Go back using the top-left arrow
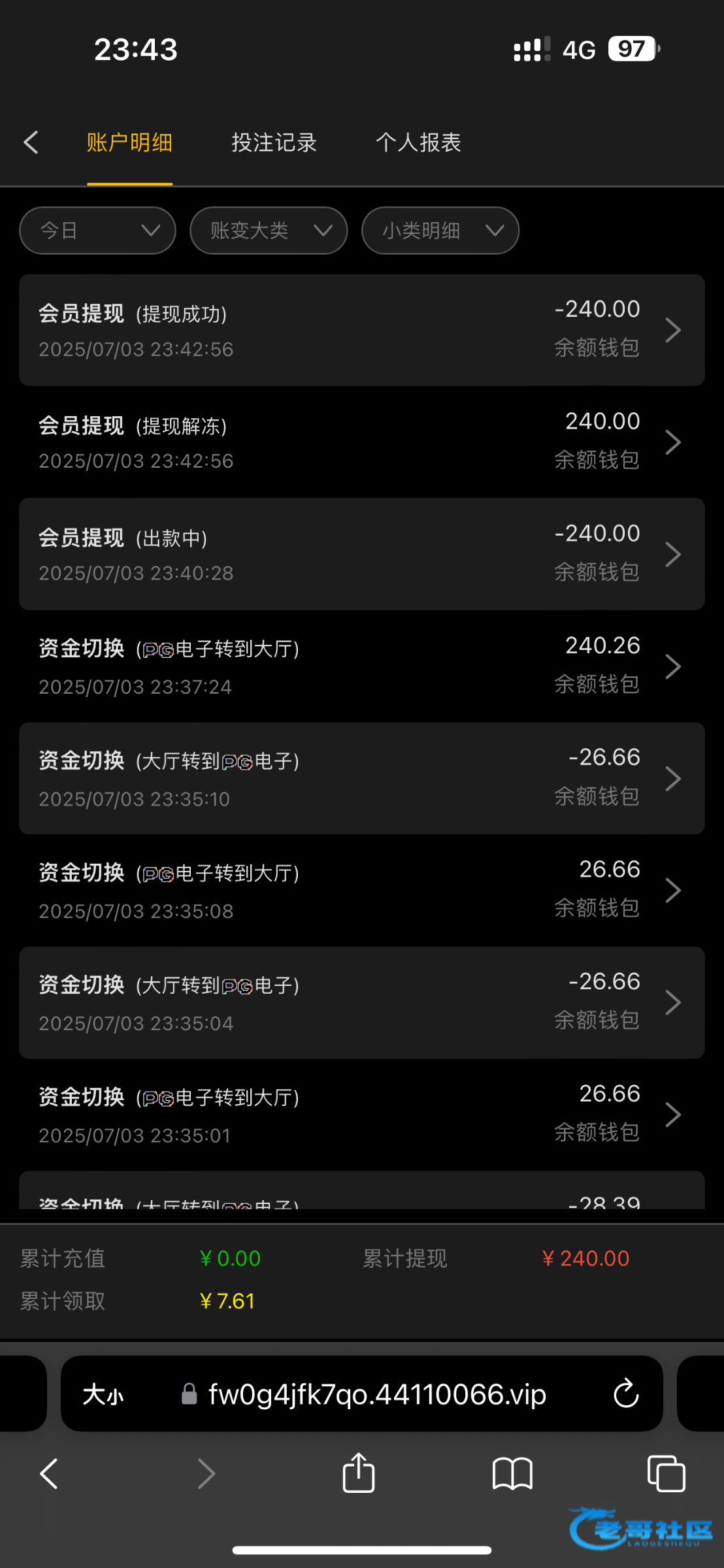 point(31,142)
